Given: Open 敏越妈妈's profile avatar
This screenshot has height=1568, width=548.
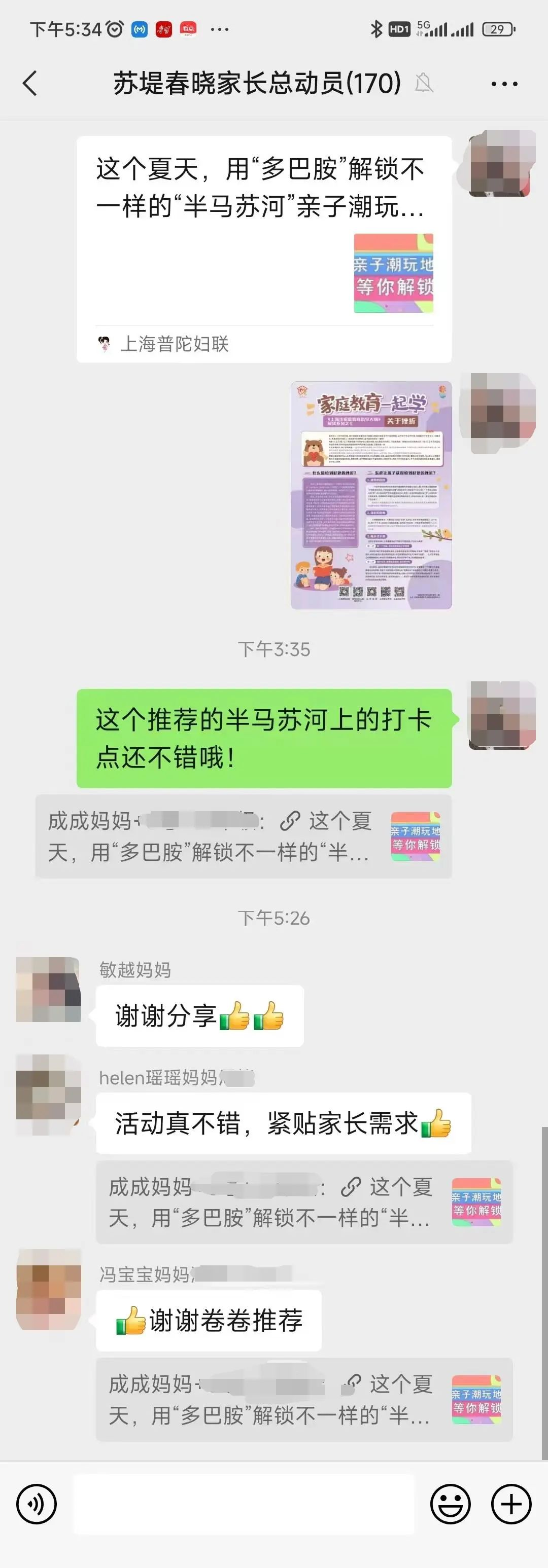Looking at the screenshot, I should click(x=48, y=989).
